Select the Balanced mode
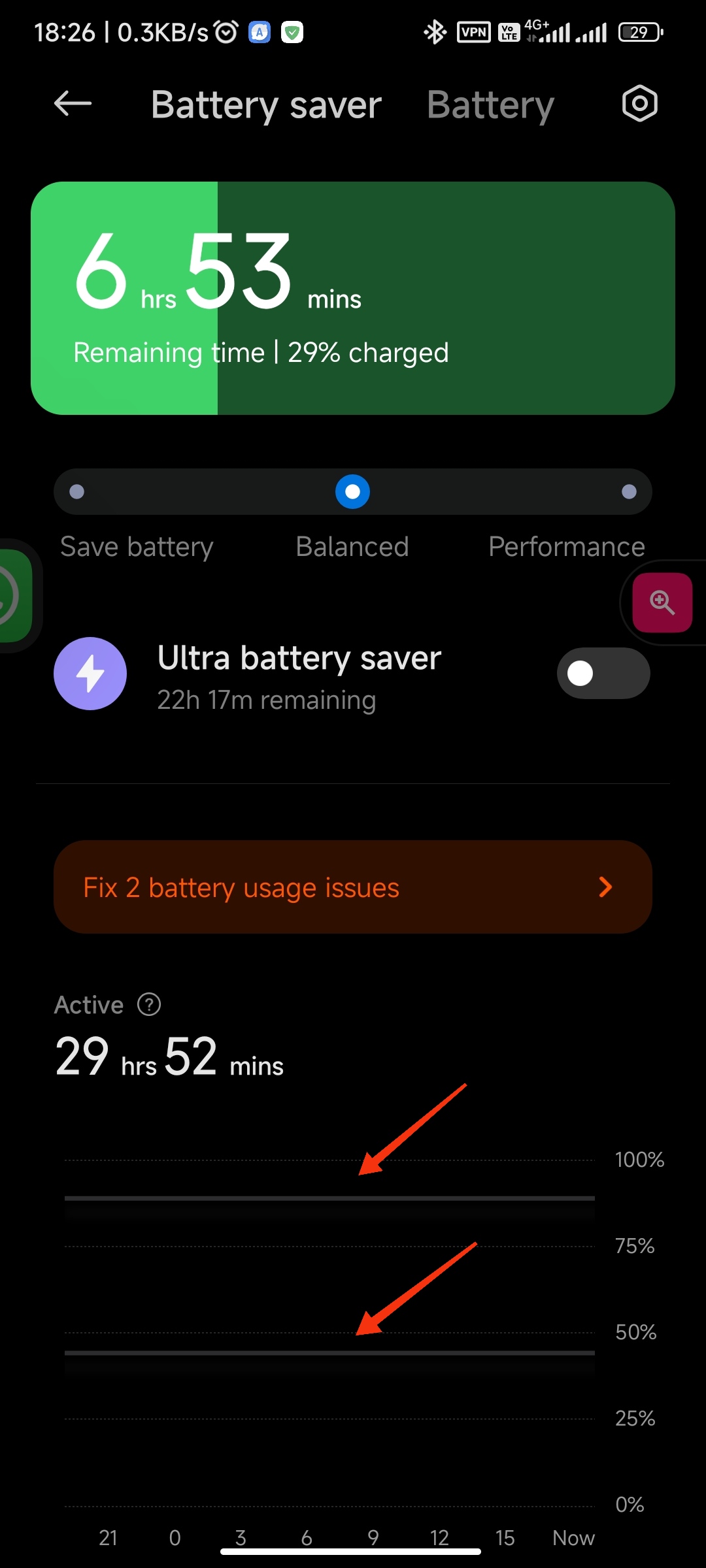This screenshot has width=706, height=1568. click(x=352, y=491)
